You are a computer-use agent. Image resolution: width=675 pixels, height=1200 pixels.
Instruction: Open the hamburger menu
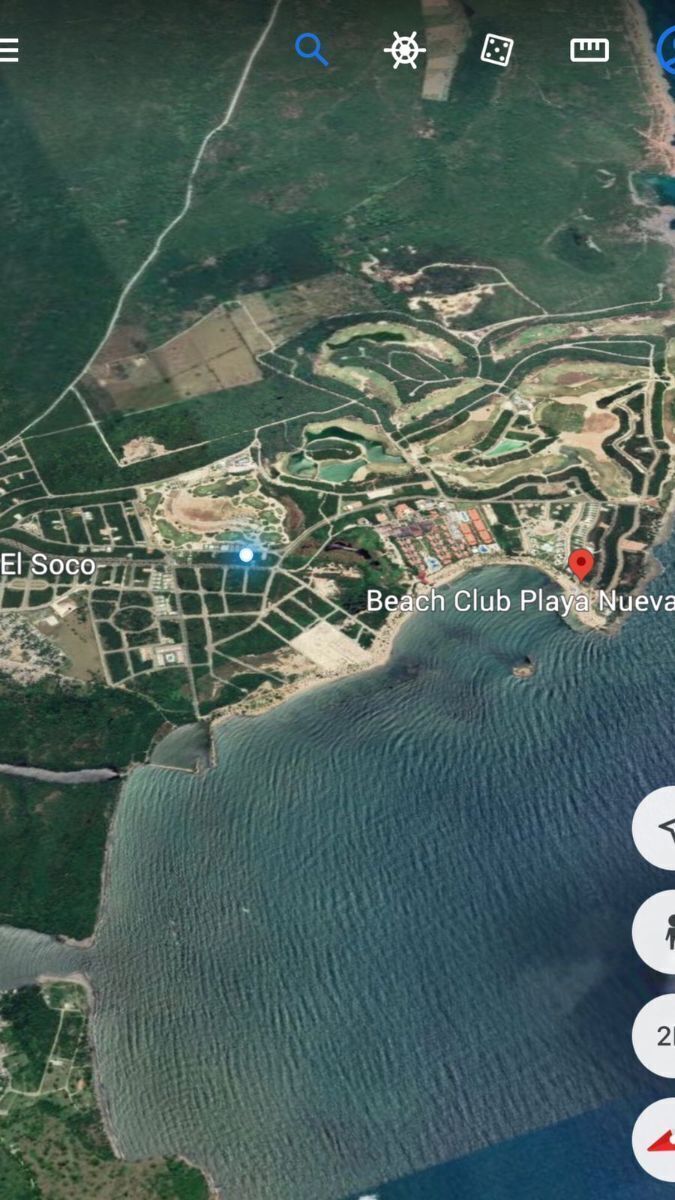[x=9, y=50]
